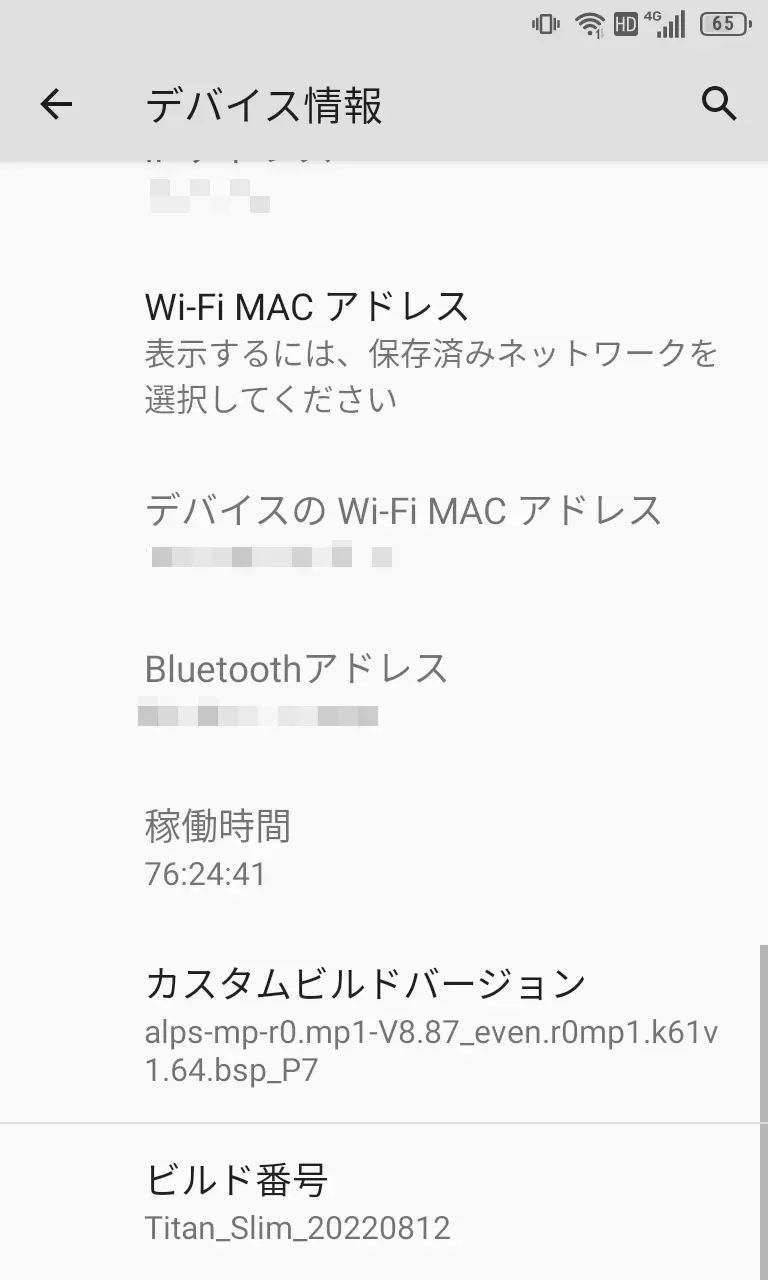Open the Wi-Fi MAC アドレス row
This screenshot has height=1280, width=768.
(384, 352)
